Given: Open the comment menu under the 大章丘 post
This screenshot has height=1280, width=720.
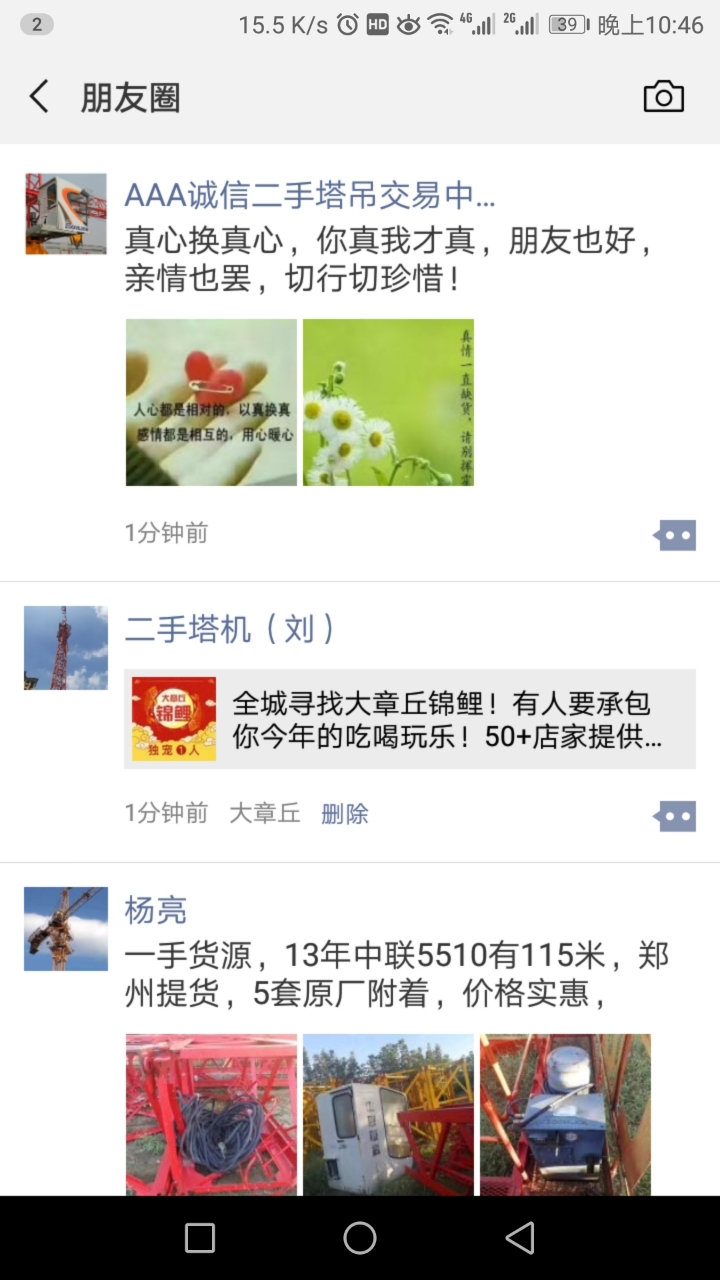Looking at the screenshot, I should (675, 817).
